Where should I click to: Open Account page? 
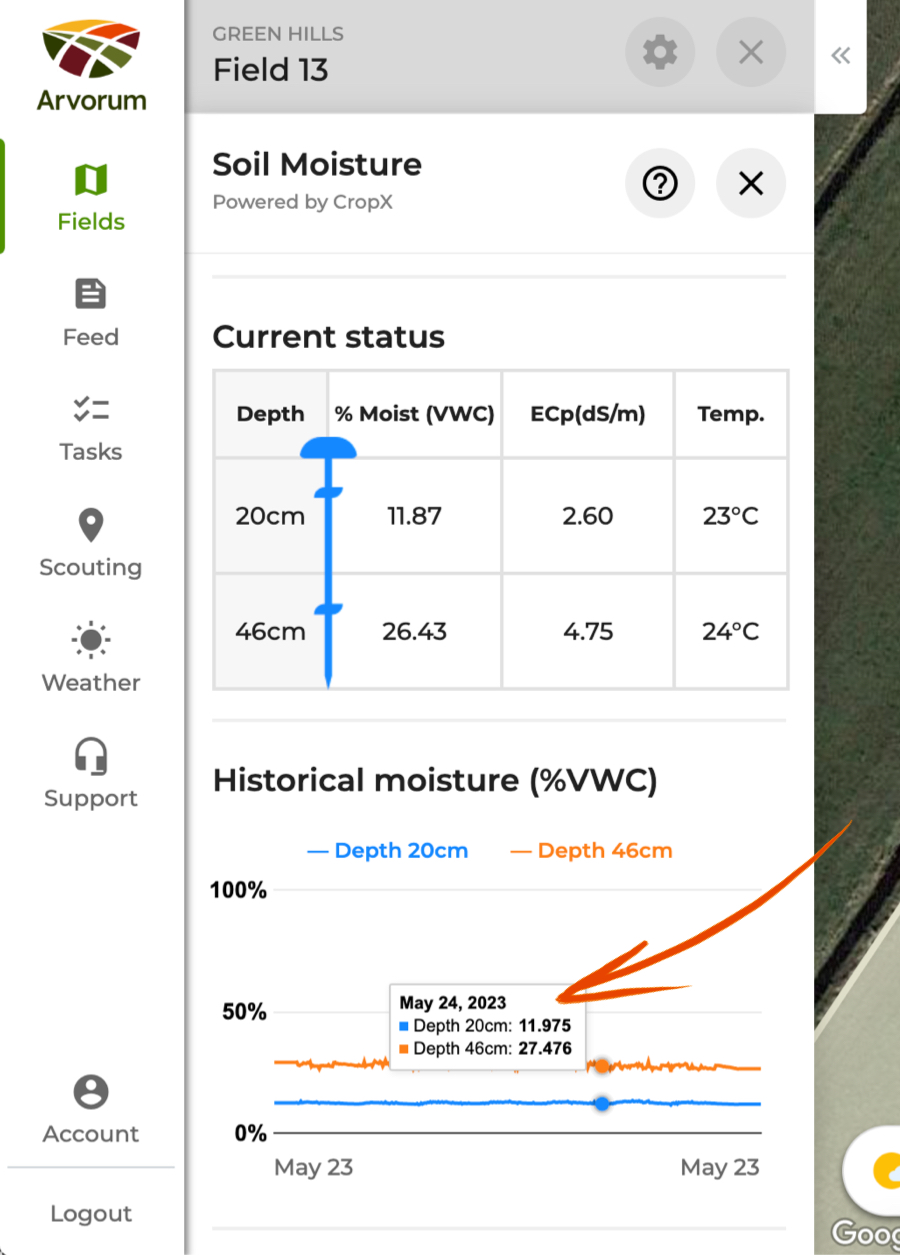click(91, 1108)
